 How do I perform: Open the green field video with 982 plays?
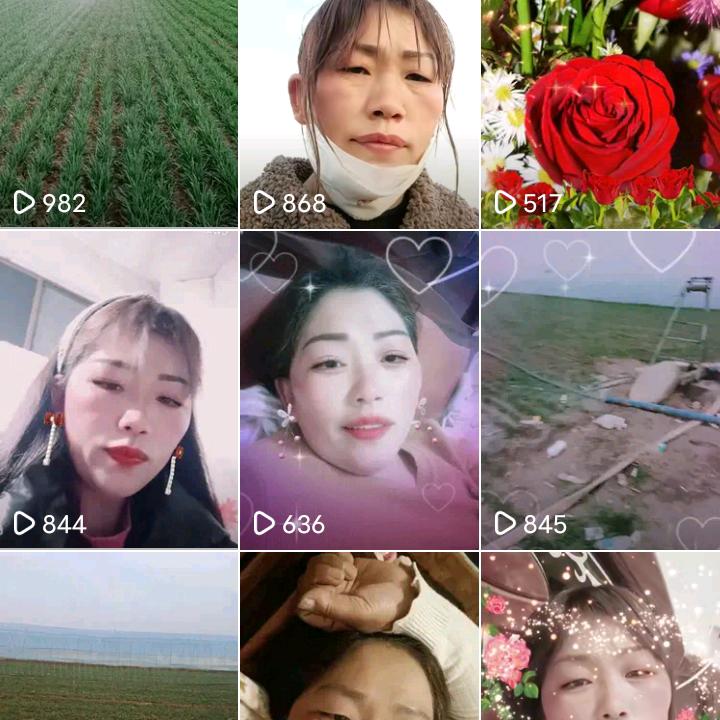tap(118, 113)
